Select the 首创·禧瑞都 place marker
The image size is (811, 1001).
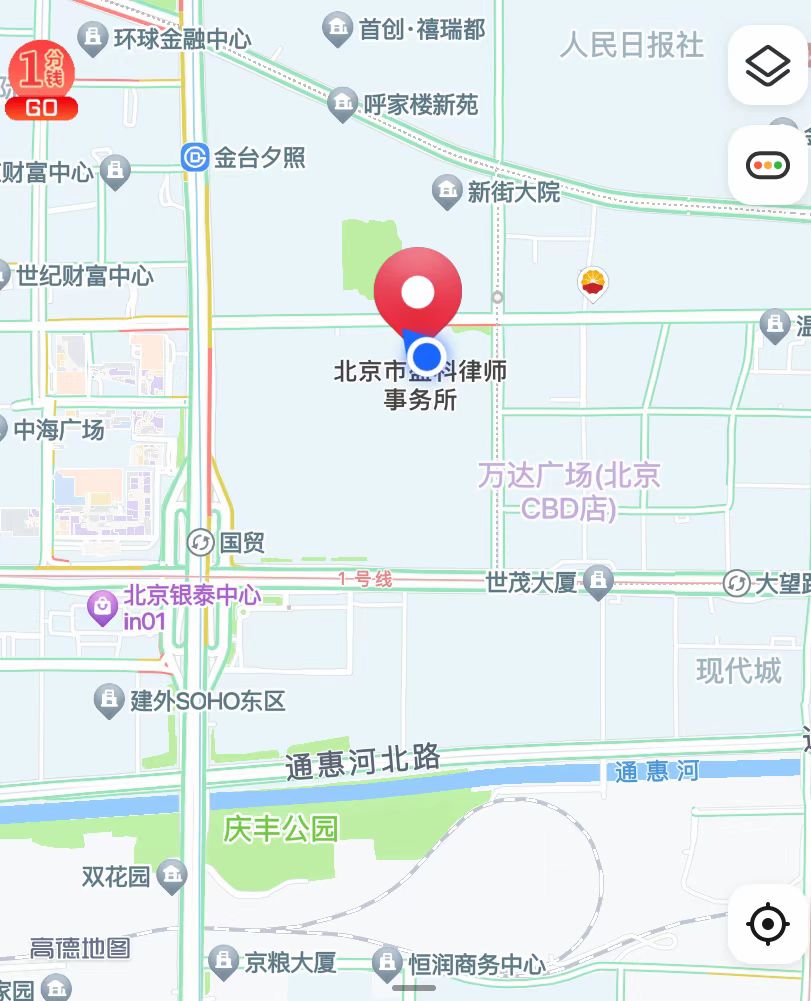[x=338, y=29]
